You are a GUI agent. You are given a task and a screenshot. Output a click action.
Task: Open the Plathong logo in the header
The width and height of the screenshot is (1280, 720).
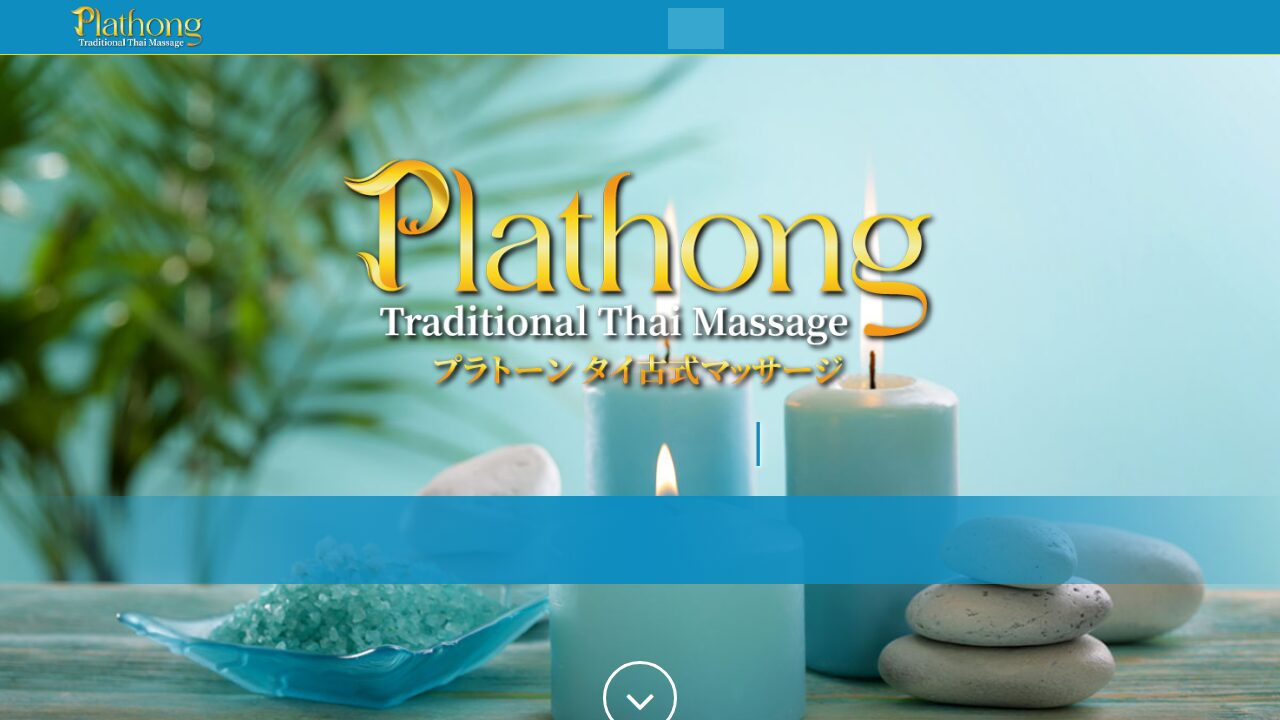[137, 27]
